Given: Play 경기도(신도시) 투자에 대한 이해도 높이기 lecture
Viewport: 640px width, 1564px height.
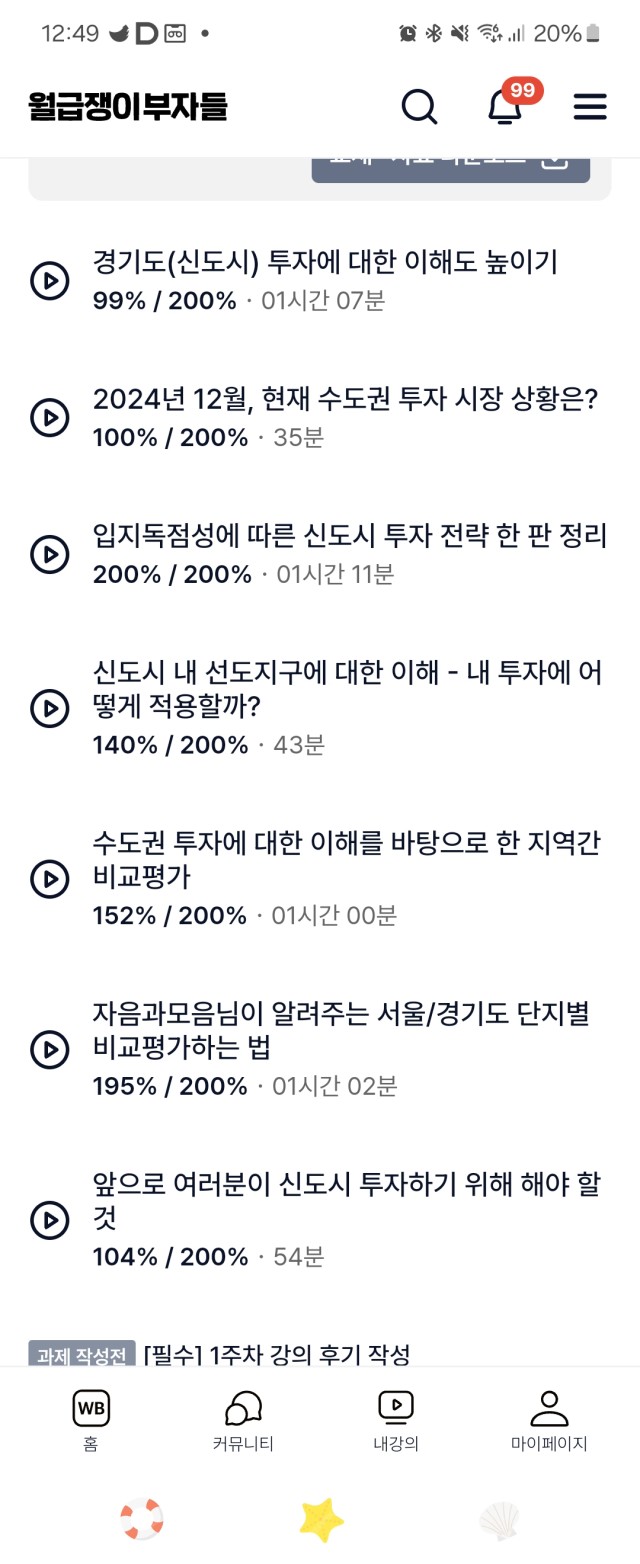Looking at the screenshot, I should pyautogui.click(x=49, y=281).
